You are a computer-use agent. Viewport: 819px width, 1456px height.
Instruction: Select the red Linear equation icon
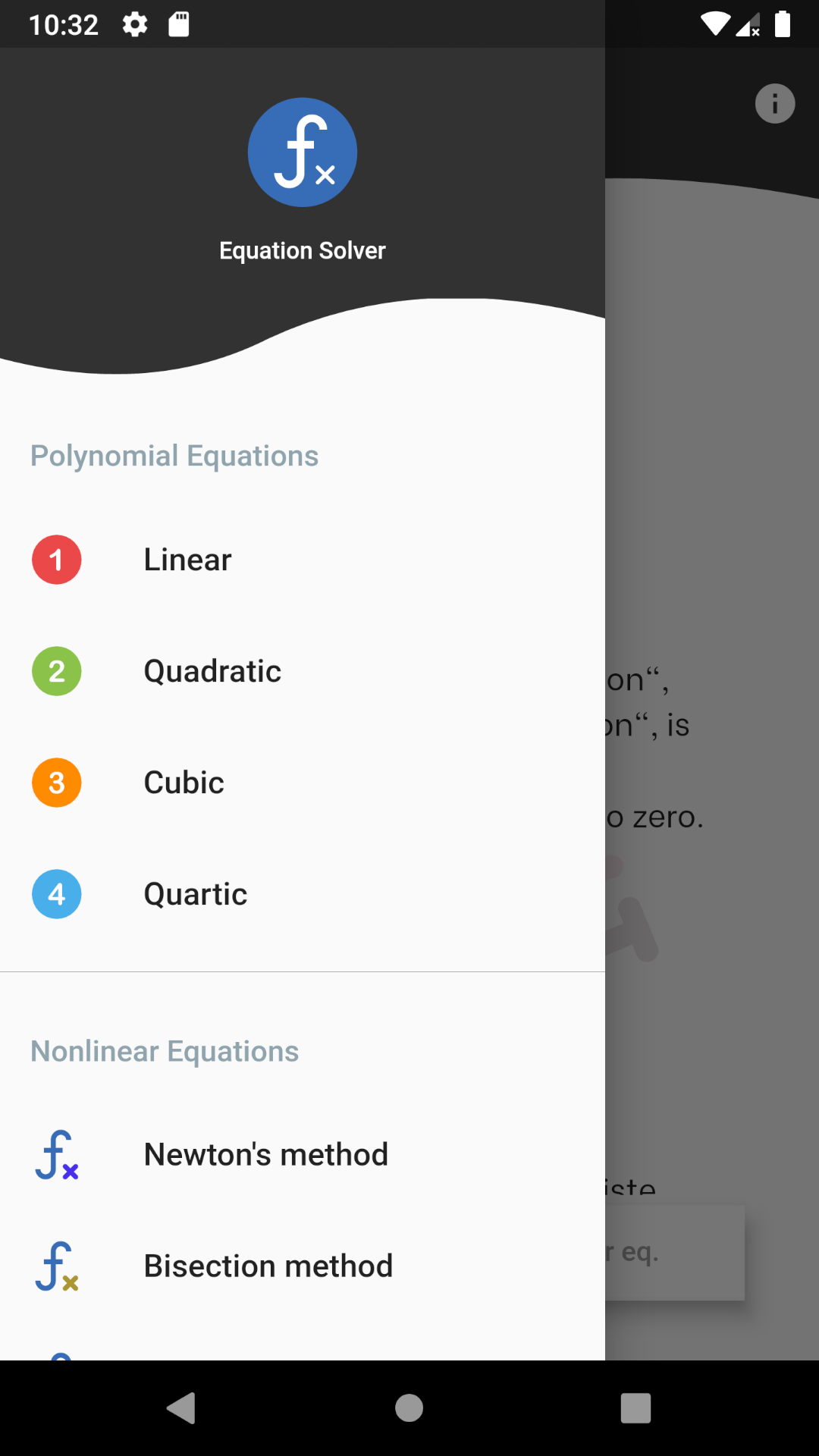[x=56, y=560]
